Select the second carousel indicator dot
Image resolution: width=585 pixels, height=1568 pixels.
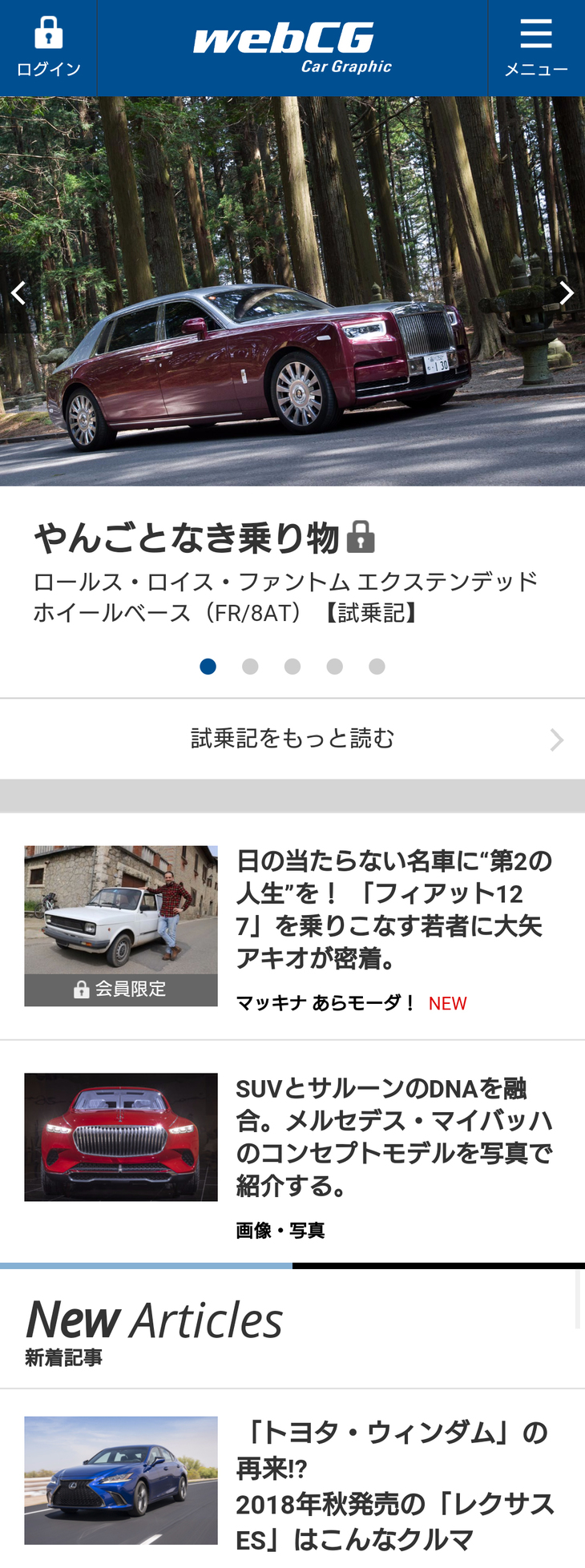pyautogui.click(x=250, y=666)
